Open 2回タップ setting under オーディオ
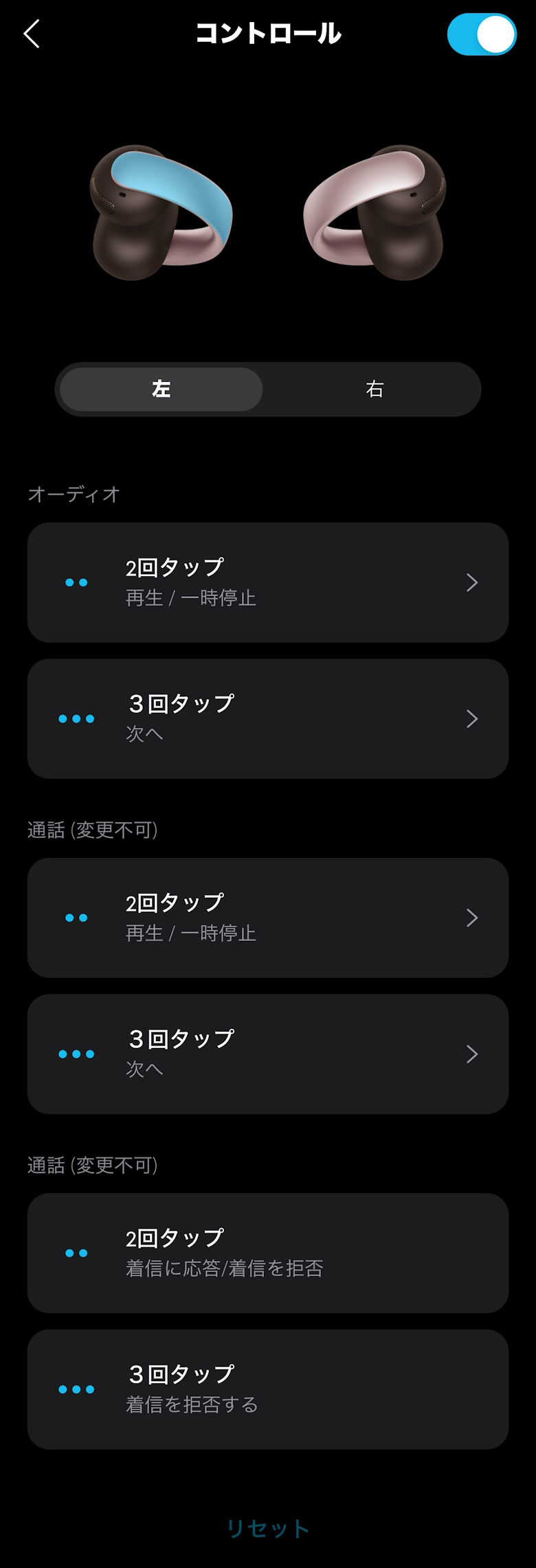Screen dimensions: 536x1568 click(268, 582)
